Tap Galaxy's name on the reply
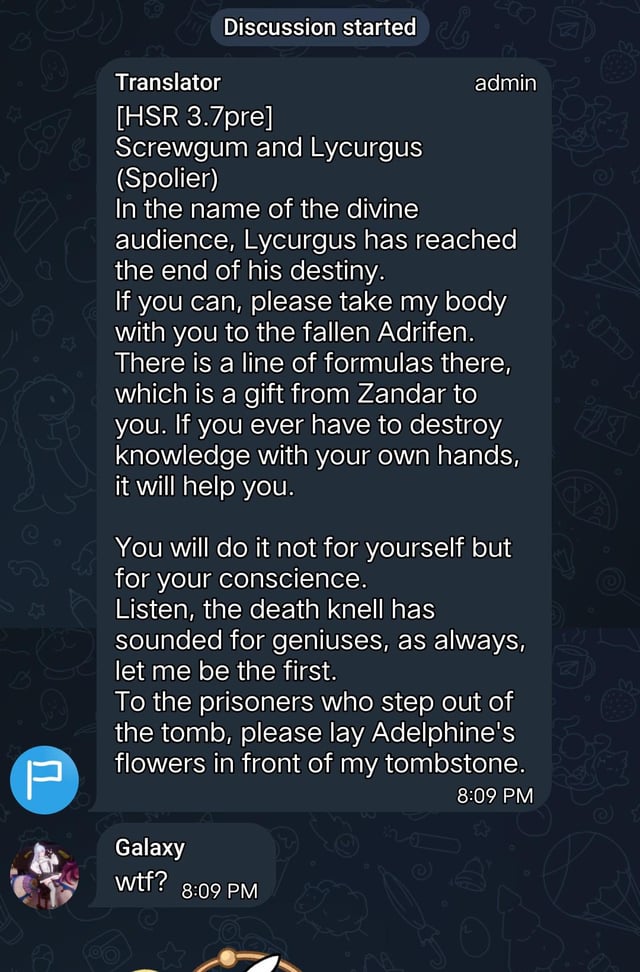 click(x=149, y=847)
